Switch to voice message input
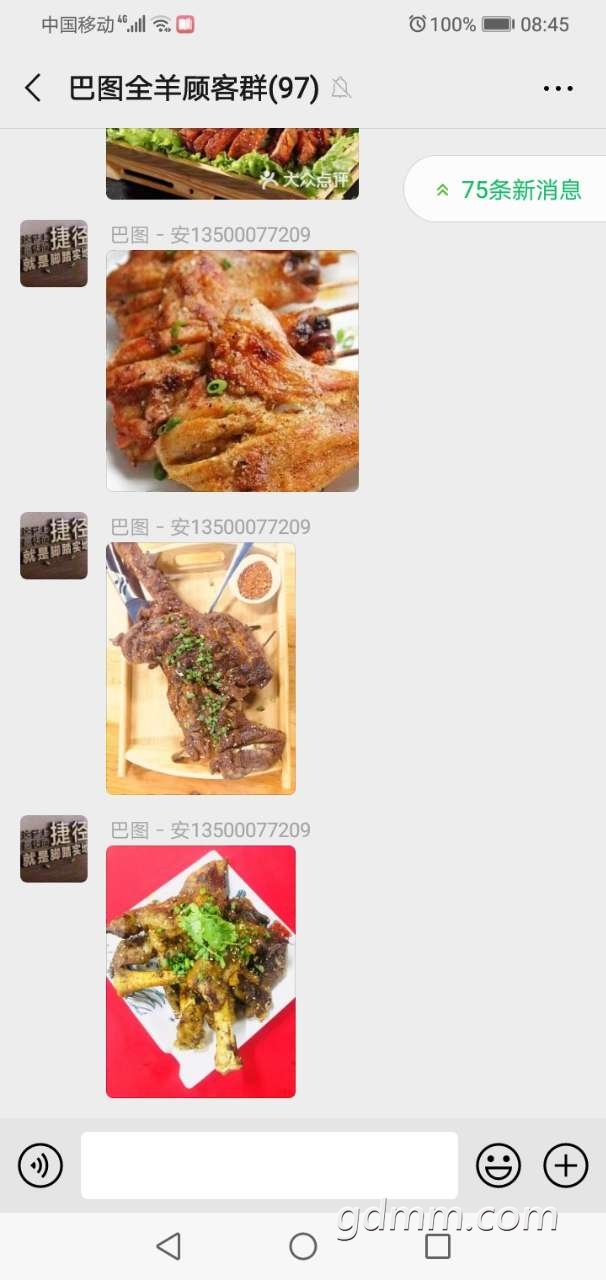 click(x=41, y=1166)
